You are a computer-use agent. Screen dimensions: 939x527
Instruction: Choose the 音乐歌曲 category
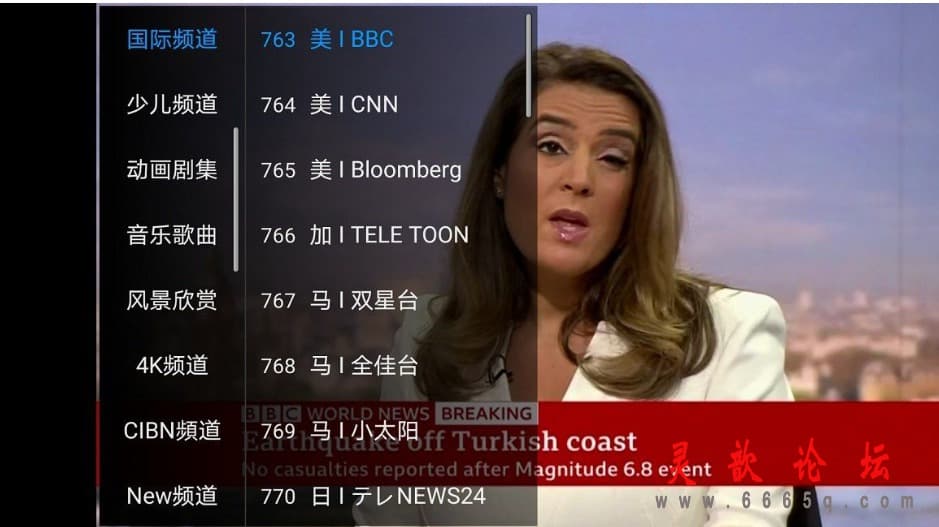pyautogui.click(x=172, y=235)
